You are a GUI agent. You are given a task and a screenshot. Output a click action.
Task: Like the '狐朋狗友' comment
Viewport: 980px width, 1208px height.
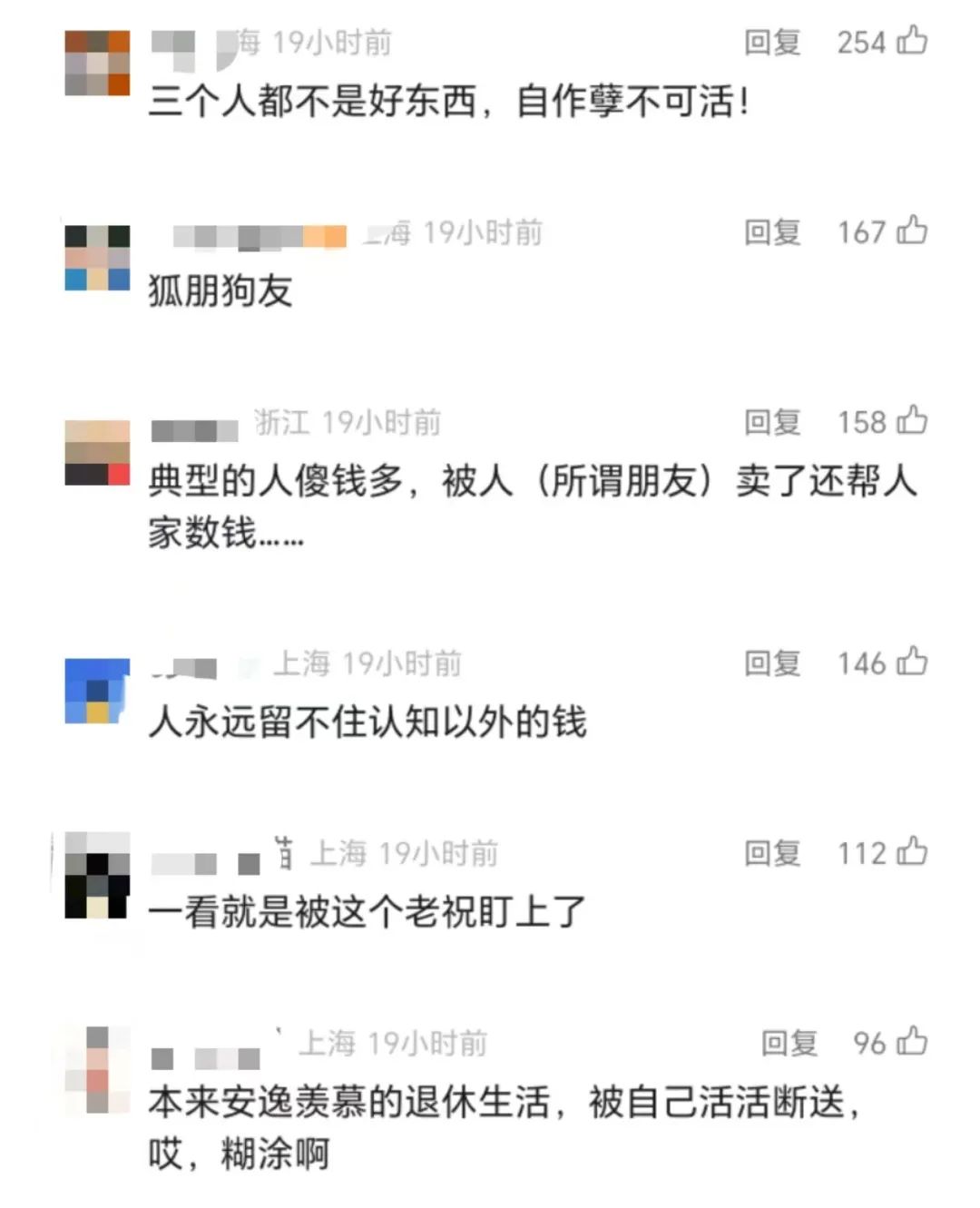(912, 231)
